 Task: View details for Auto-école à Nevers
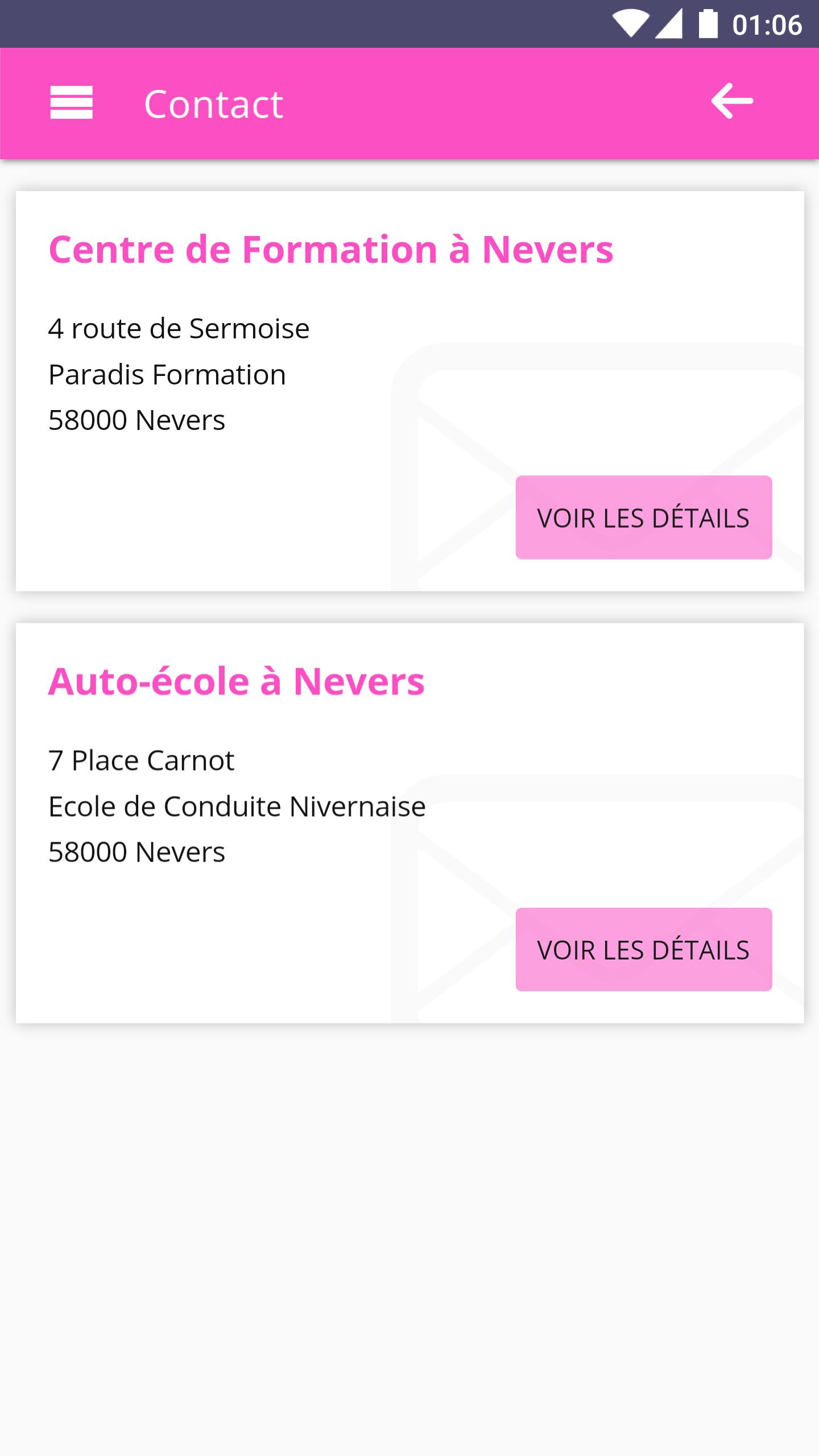pos(643,950)
